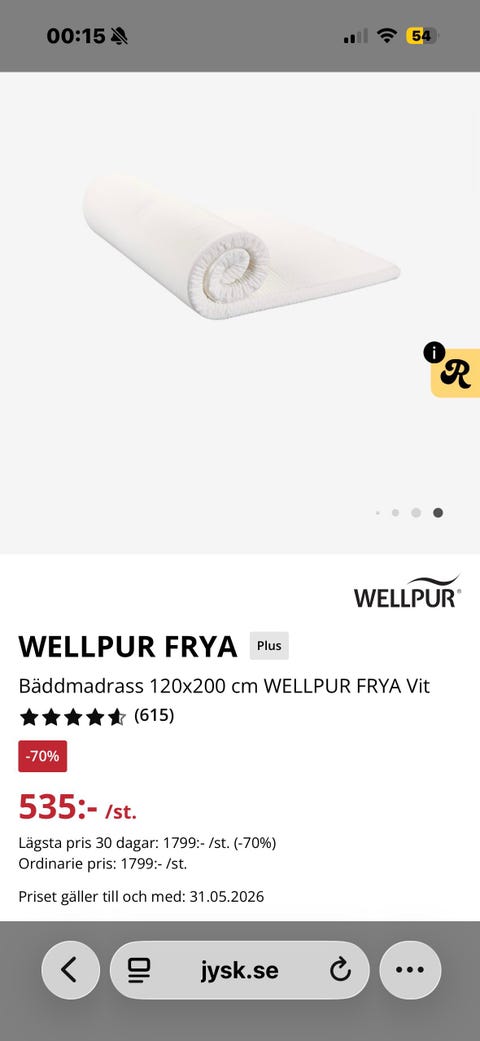Open the WELLPUR brand logo link
This screenshot has width=480, height=1041.
[407, 592]
